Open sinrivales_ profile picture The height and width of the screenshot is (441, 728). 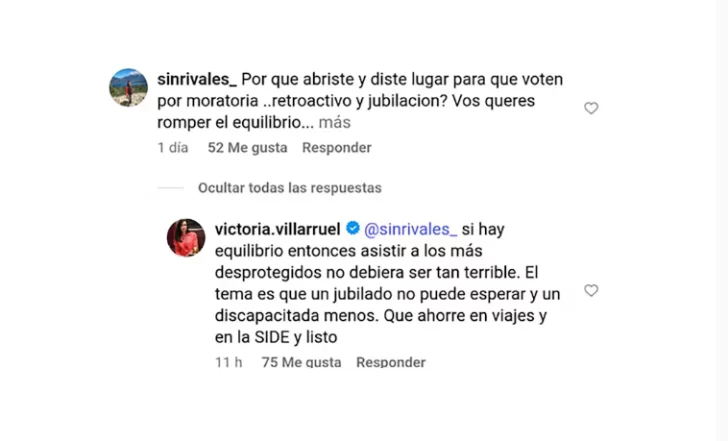pos(128,88)
